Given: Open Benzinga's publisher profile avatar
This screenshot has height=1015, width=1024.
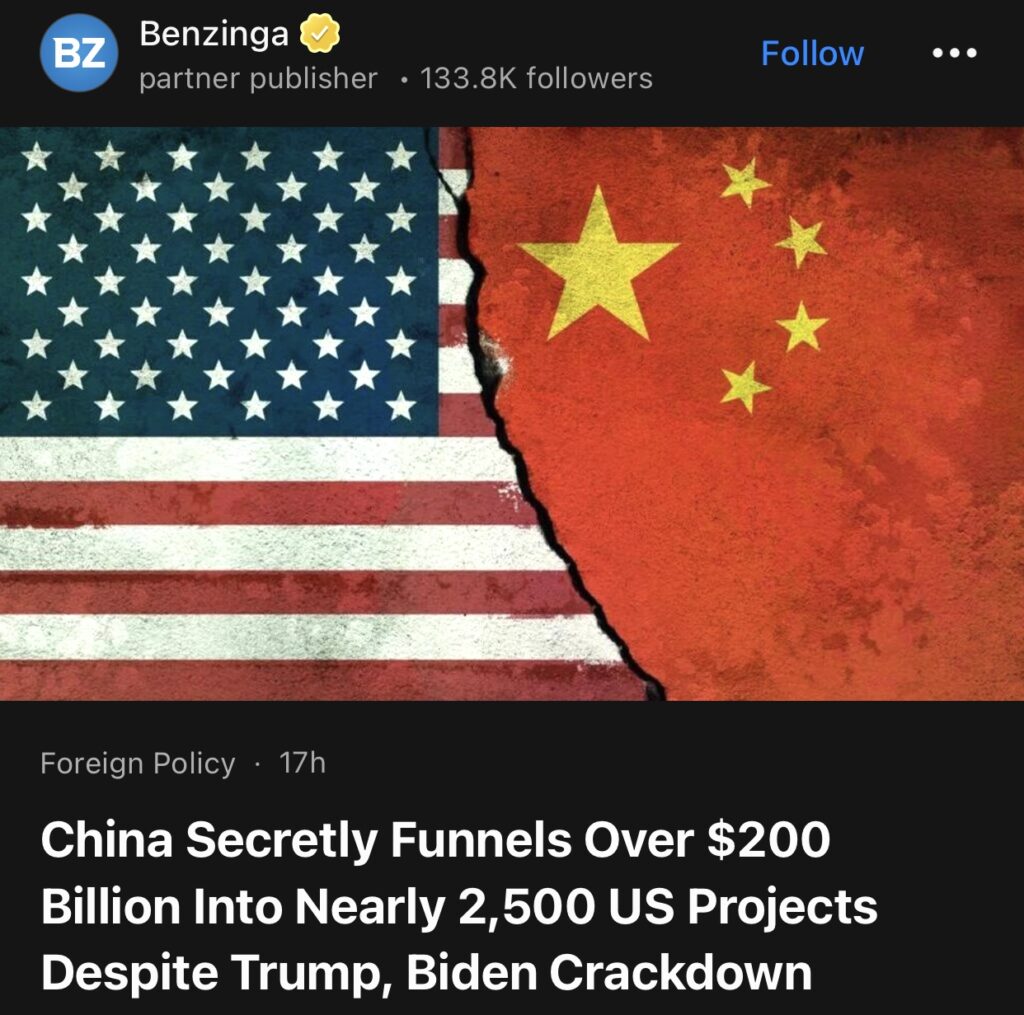Looking at the screenshot, I should (79, 54).
